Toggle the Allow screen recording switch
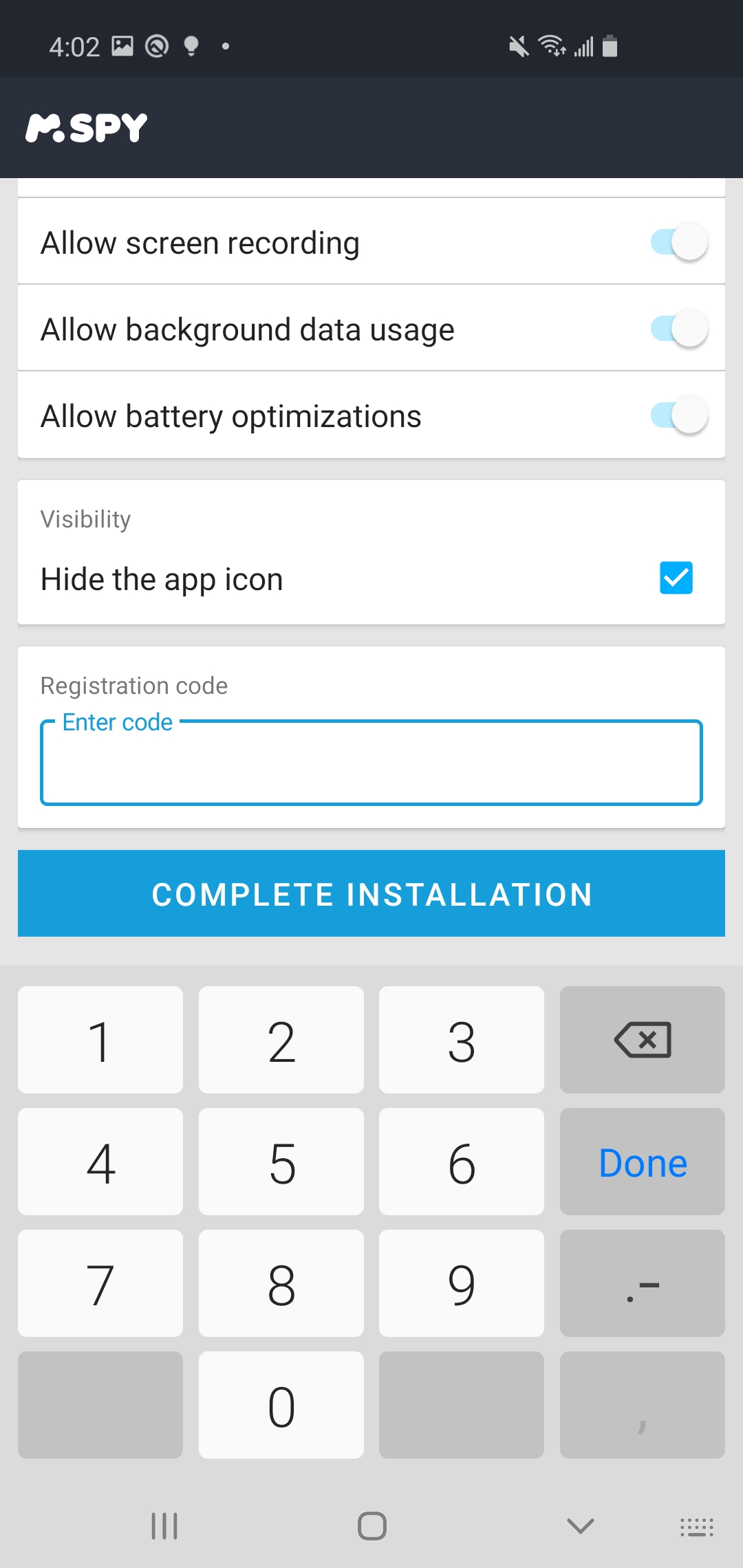The image size is (743, 1568). 679,242
